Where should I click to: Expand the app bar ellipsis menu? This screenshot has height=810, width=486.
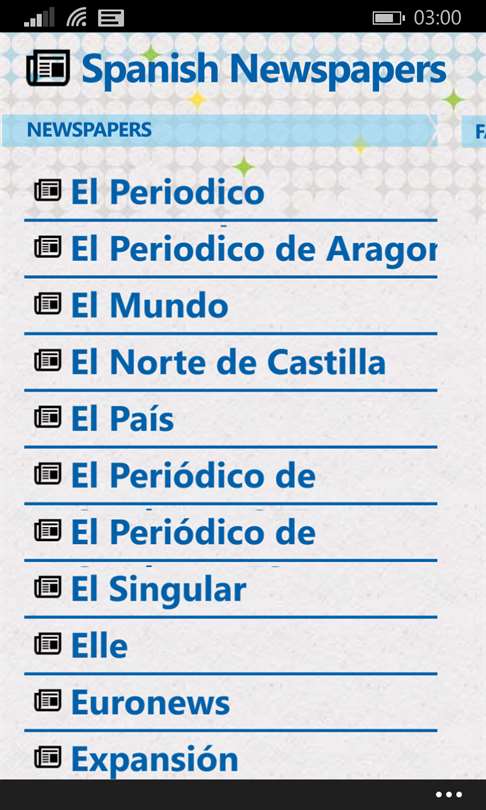point(448,795)
